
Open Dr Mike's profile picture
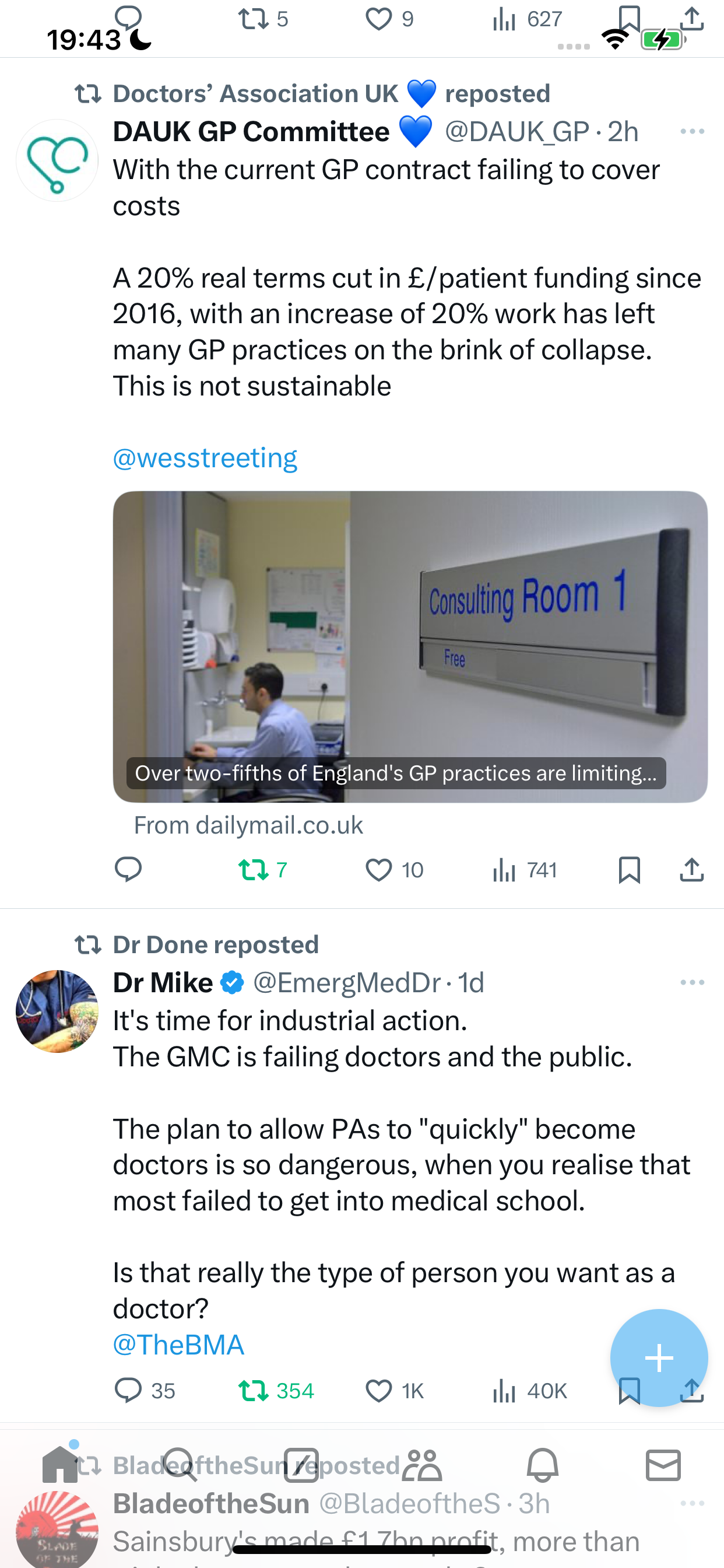[x=57, y=1012]
